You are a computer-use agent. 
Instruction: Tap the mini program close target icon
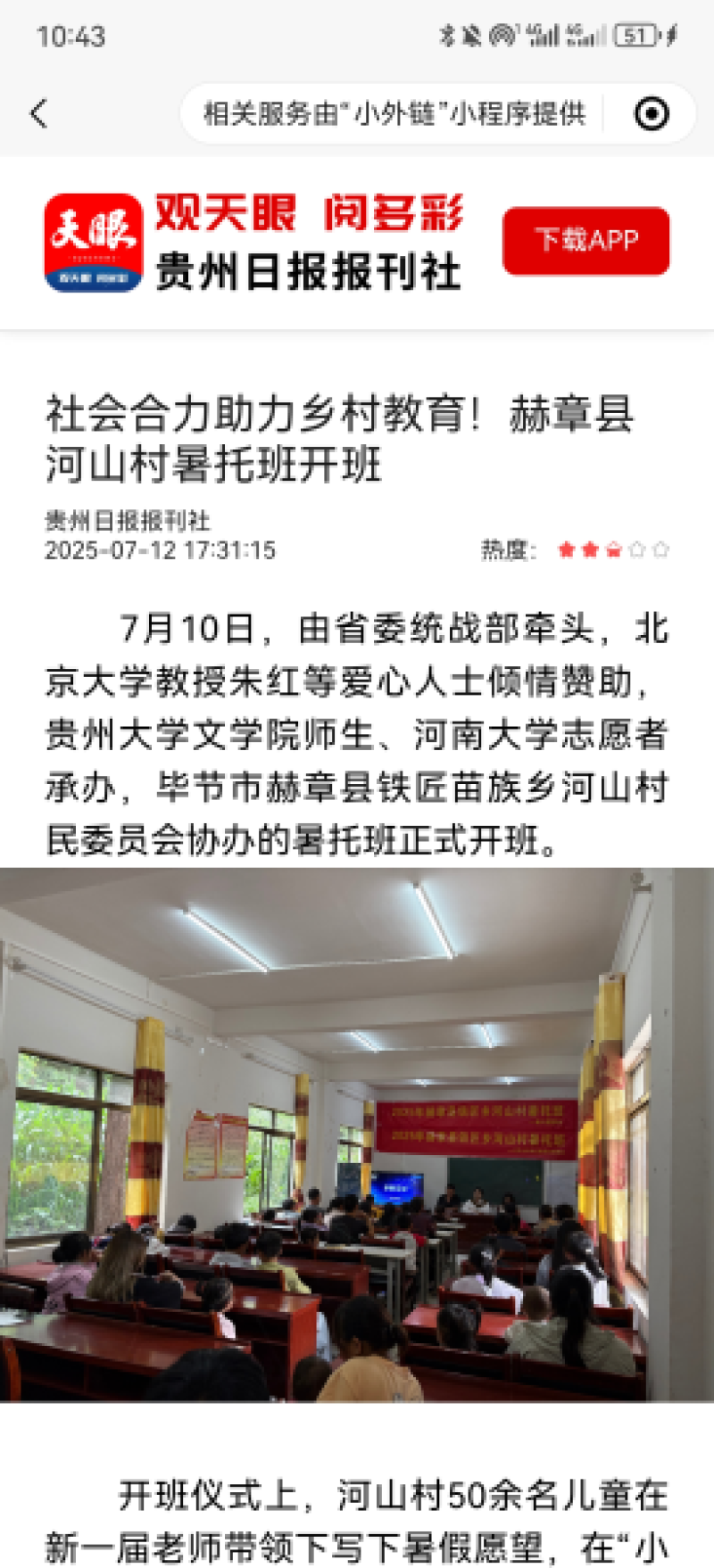point(652,113)
